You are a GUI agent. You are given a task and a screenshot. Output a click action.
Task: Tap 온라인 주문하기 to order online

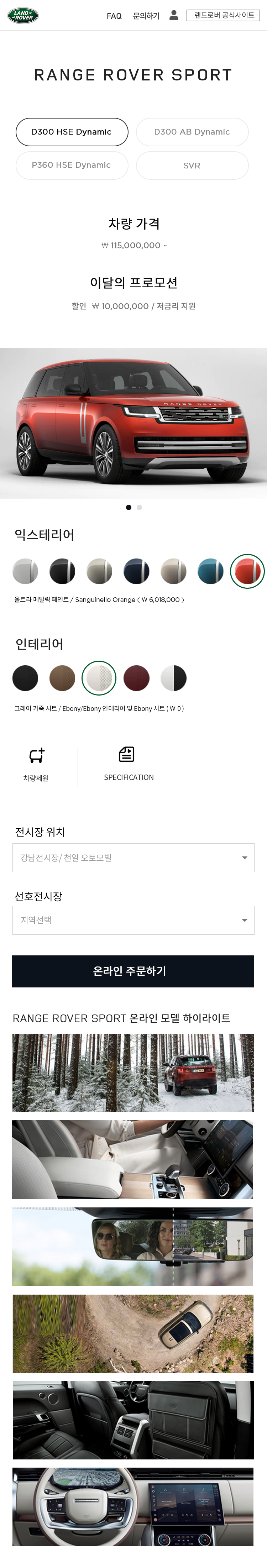pos(133,971)
